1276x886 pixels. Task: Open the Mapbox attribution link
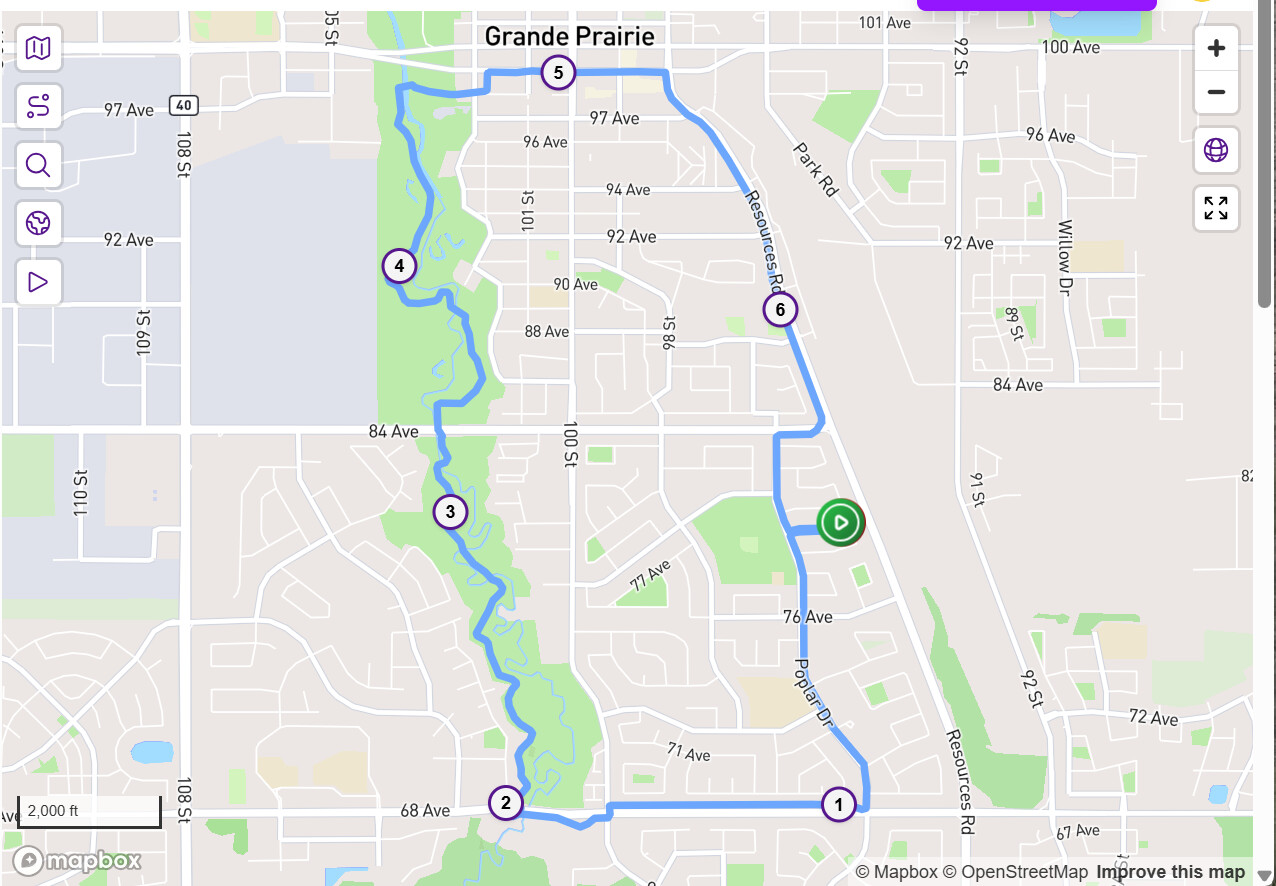[897, 872]
